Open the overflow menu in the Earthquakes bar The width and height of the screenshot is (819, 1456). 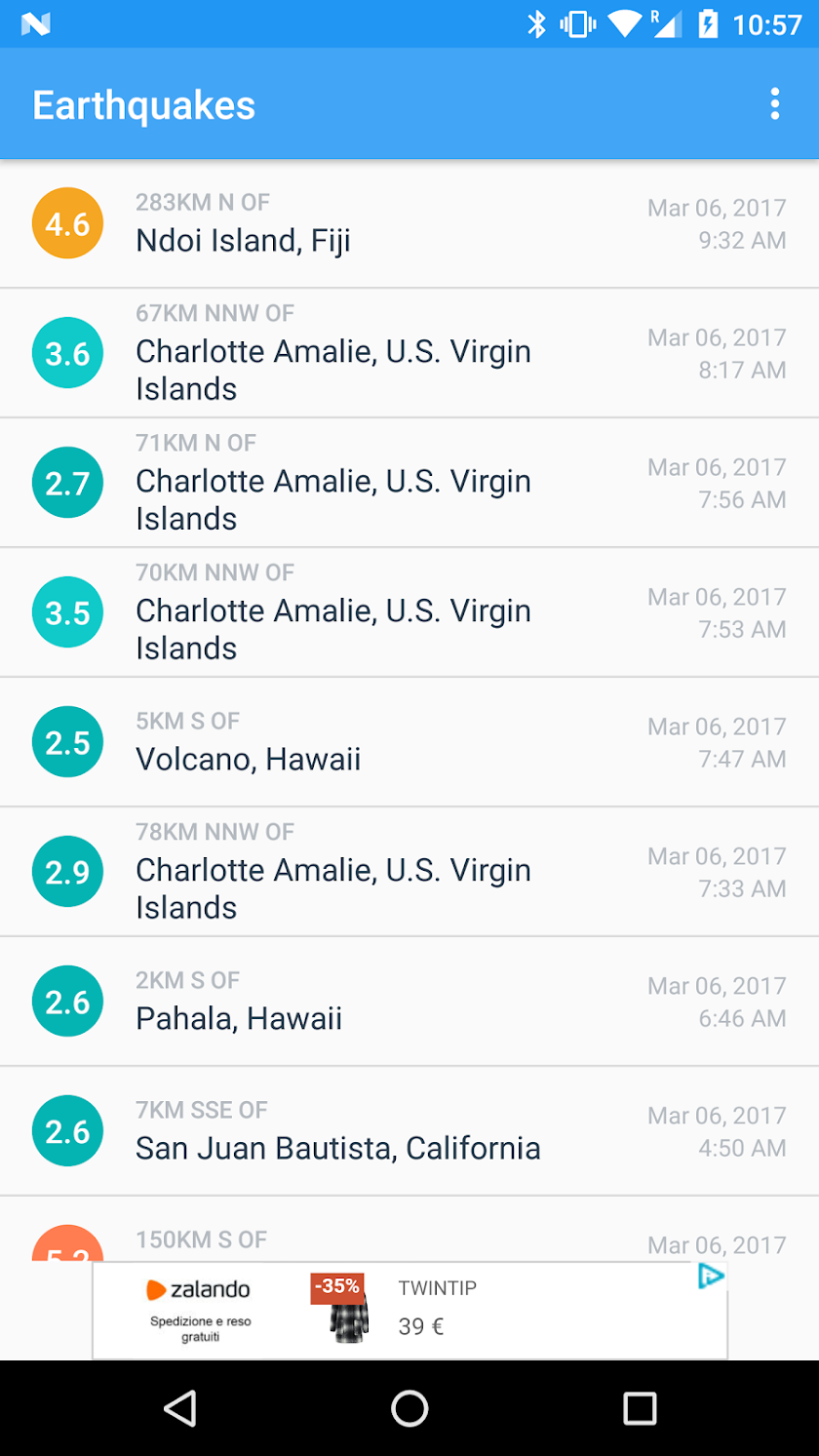(x=774, y=104)
